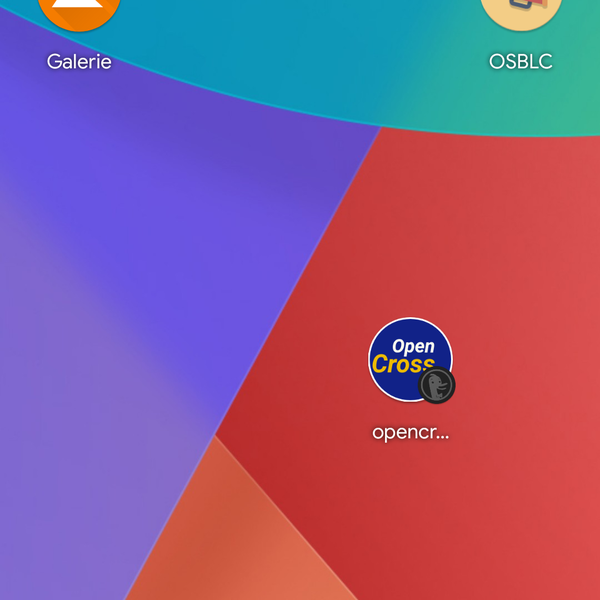600x600 pixels.
Task: Launch the OSBLC app
Action: [520, 15]
